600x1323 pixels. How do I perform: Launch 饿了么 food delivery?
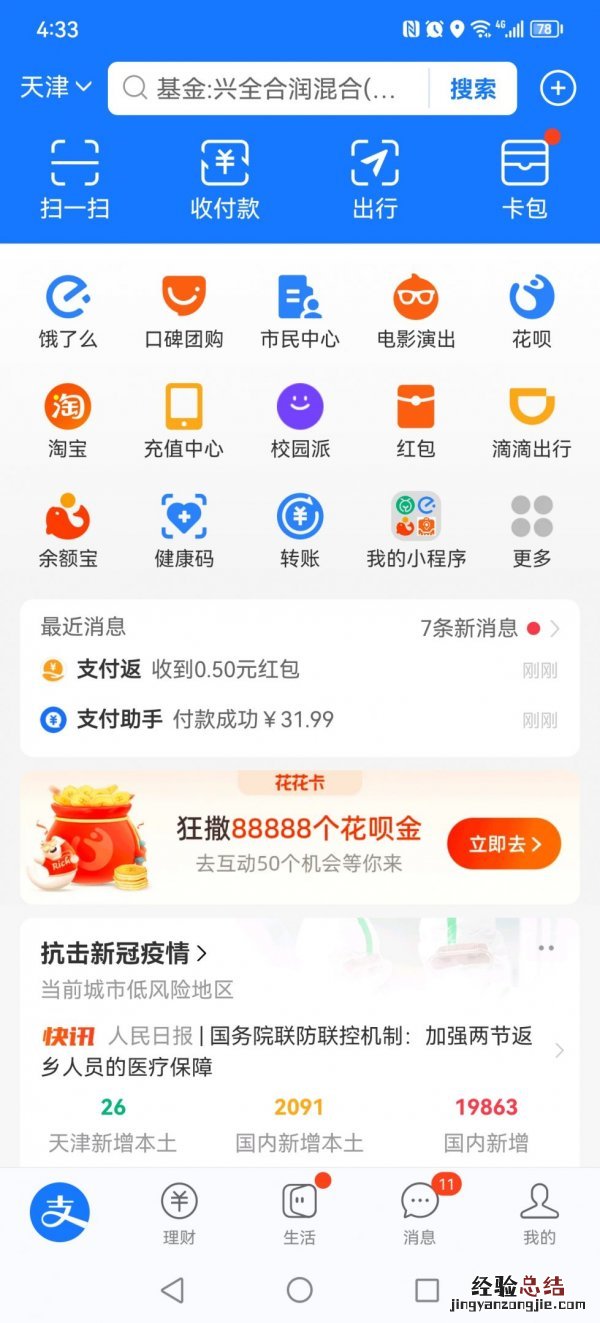(68, 311)
